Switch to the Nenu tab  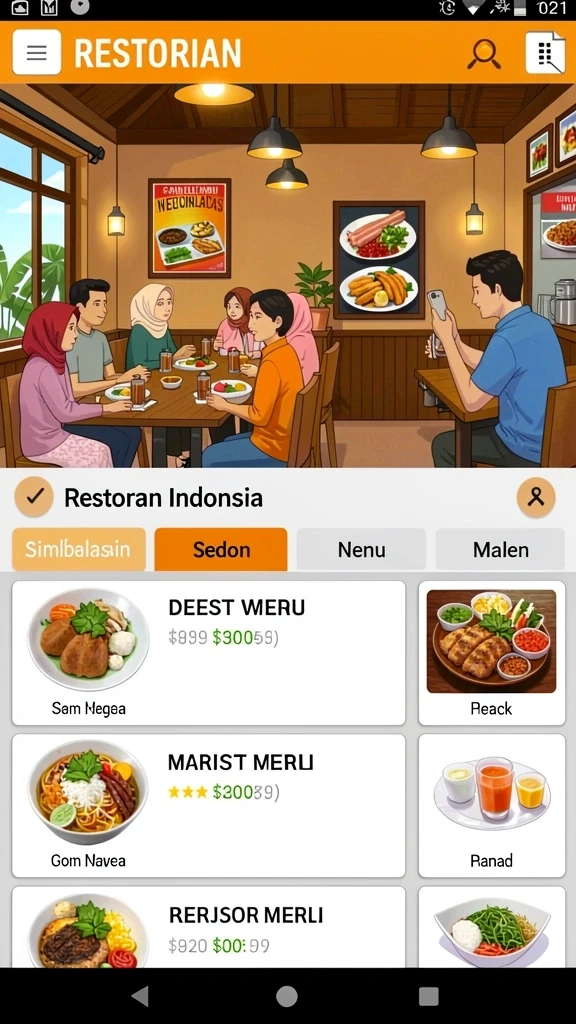coord(361,549)
